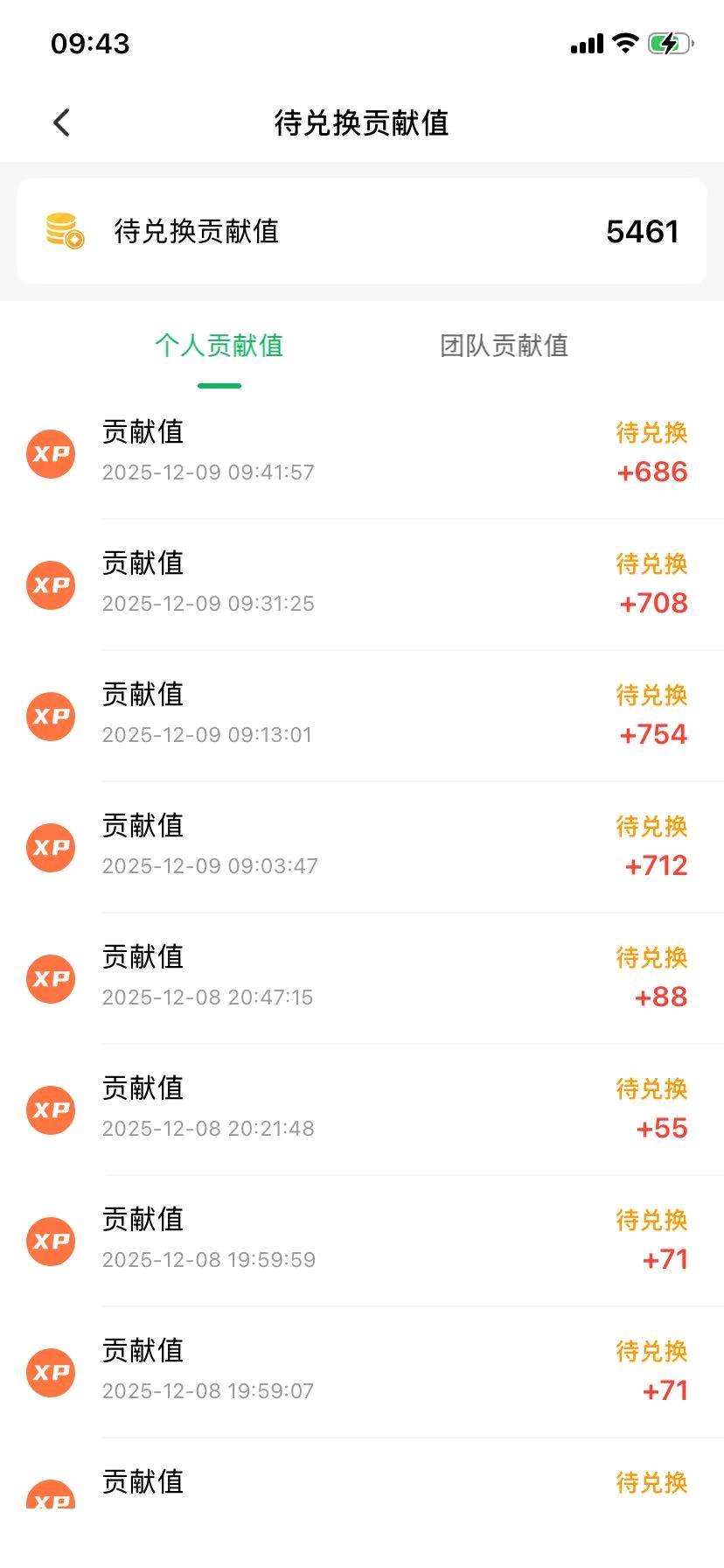Tap the XP badge on the 20:47:15 record
724x1568 pixels.
(50, 978)
